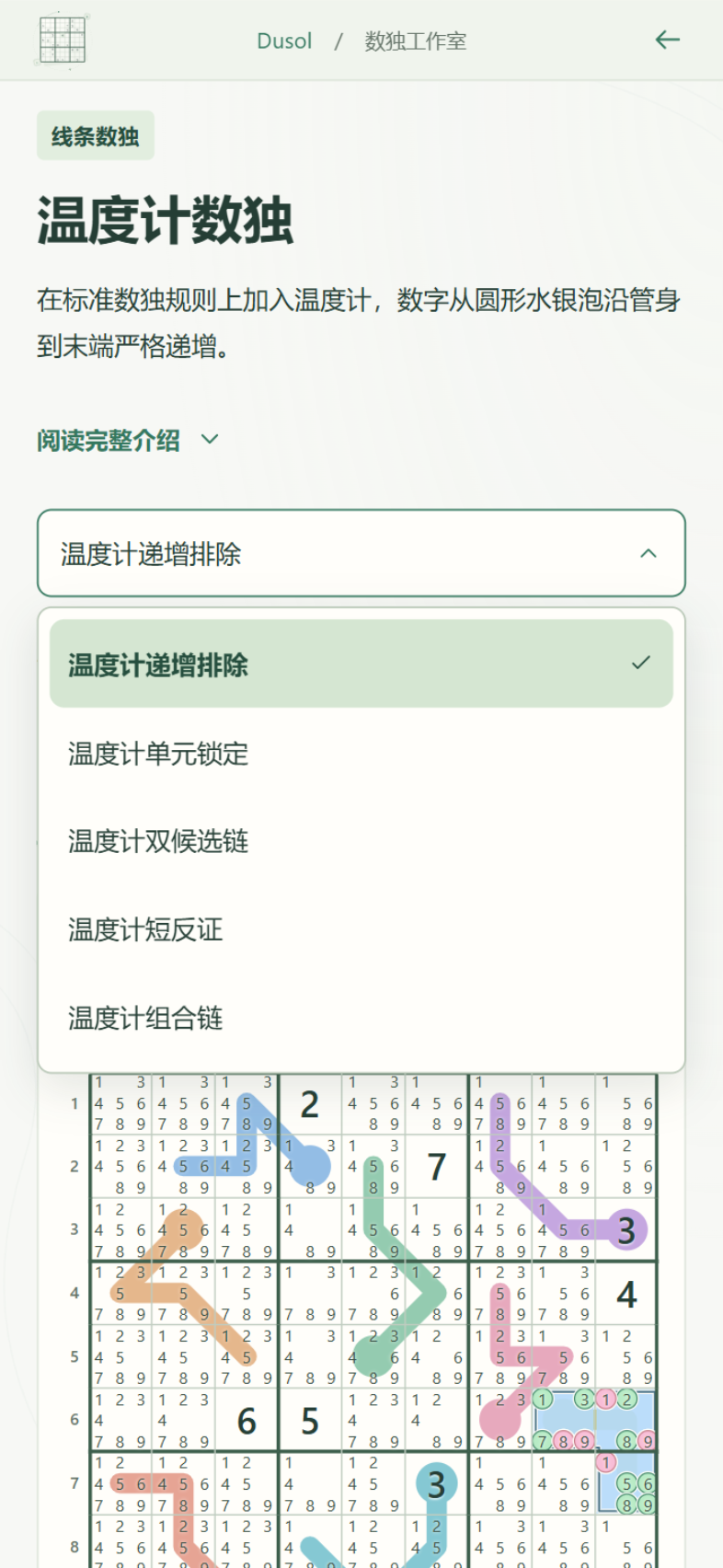
Task: Open the 数独工作室 breadcrumb link
Action: (416, 41)
